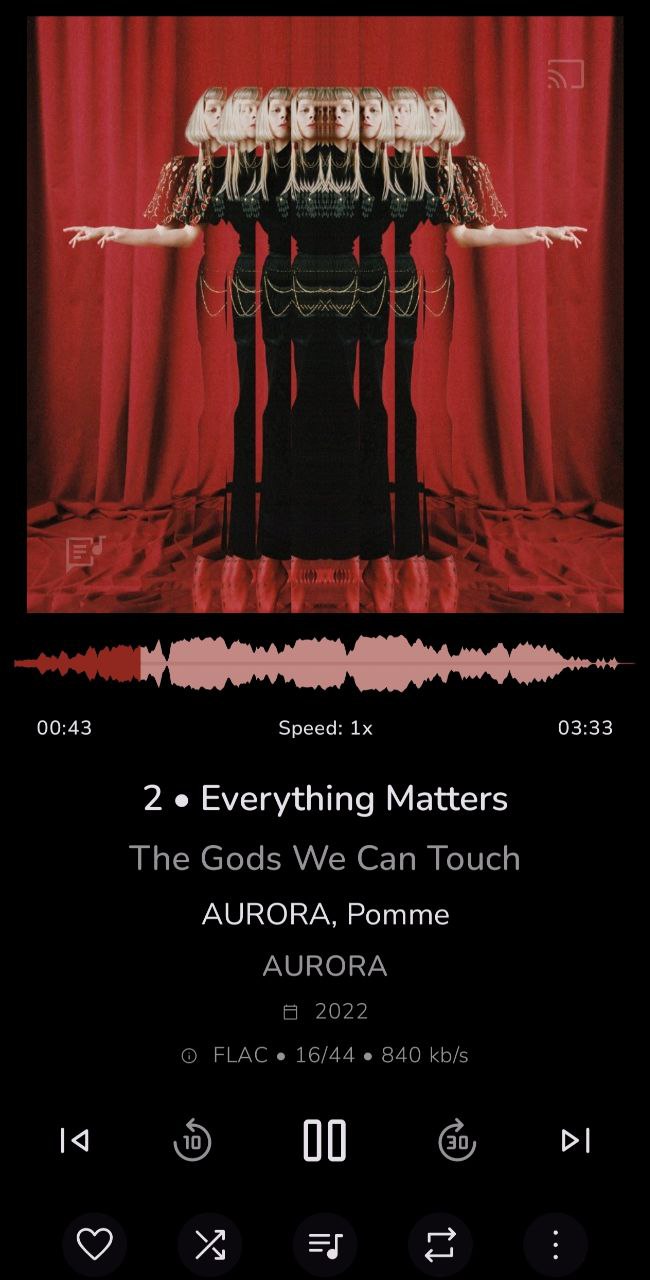
Task: Open the playback queue
Action: coord(325,1245)
